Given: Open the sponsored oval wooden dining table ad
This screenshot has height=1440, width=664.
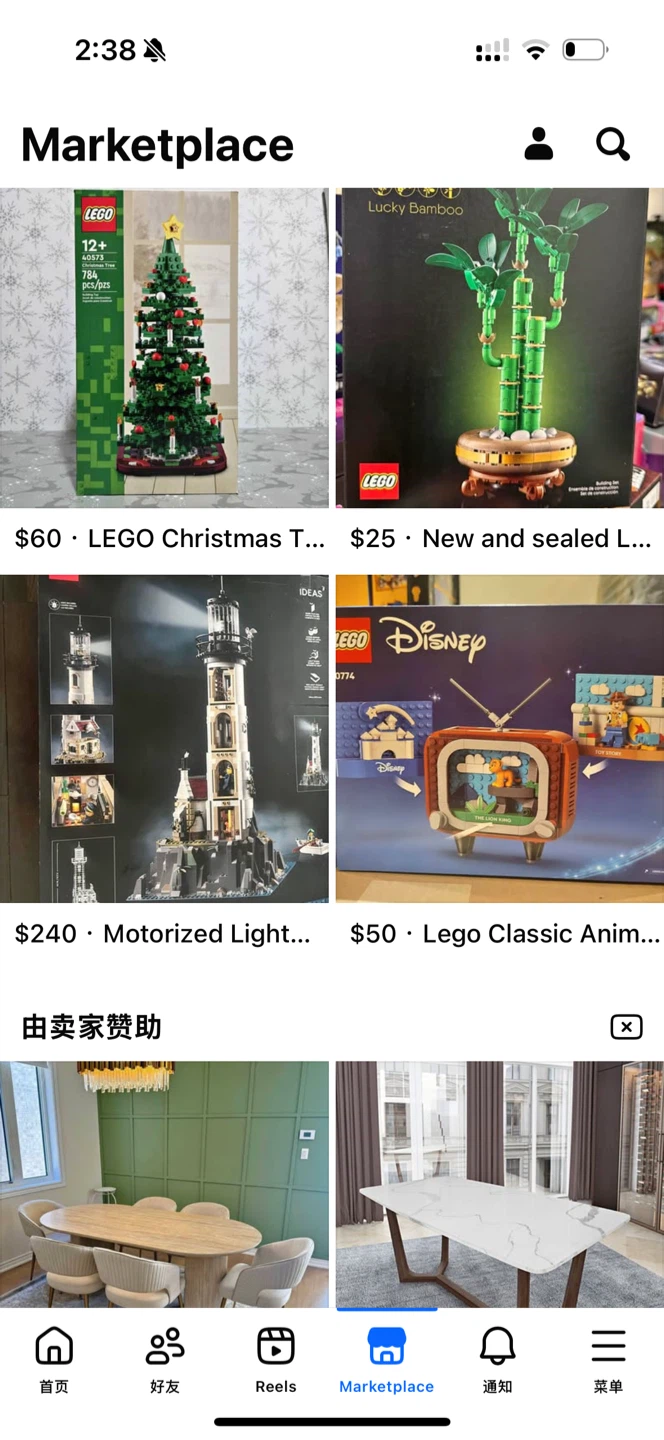Looking at the screenshot, I should (164, 1184).
